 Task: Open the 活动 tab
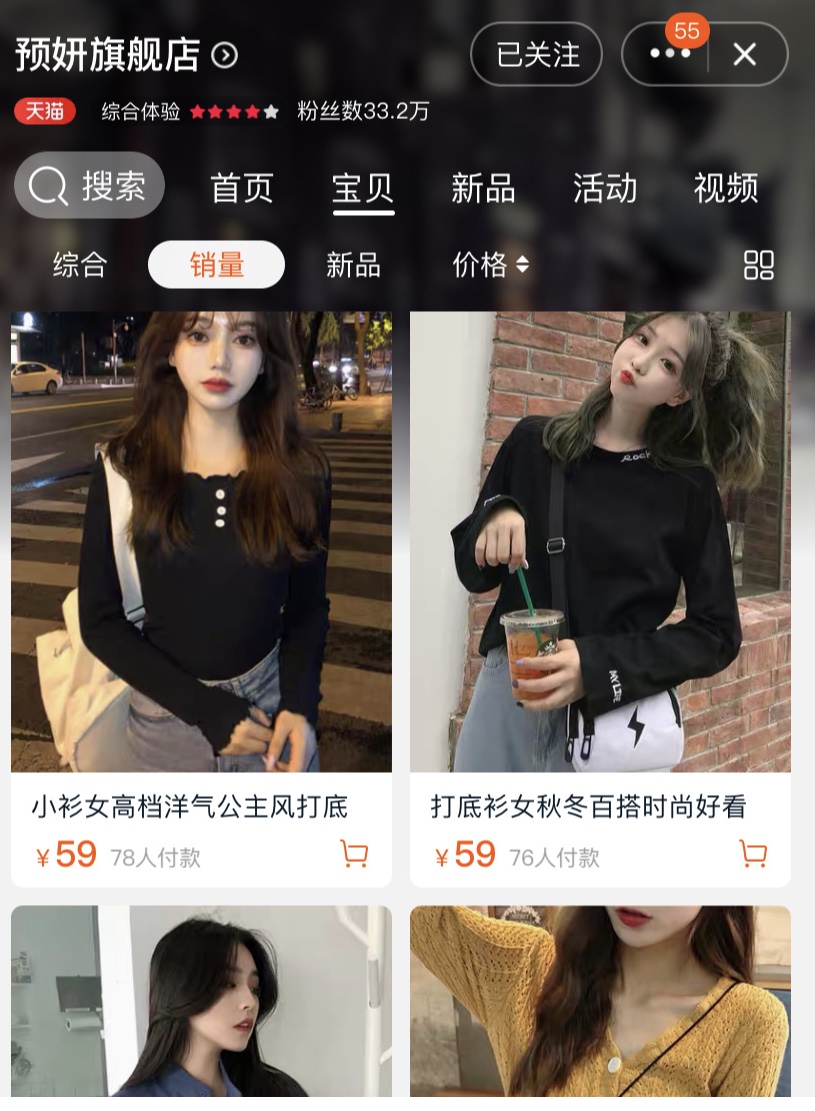[x=604, y=189]
